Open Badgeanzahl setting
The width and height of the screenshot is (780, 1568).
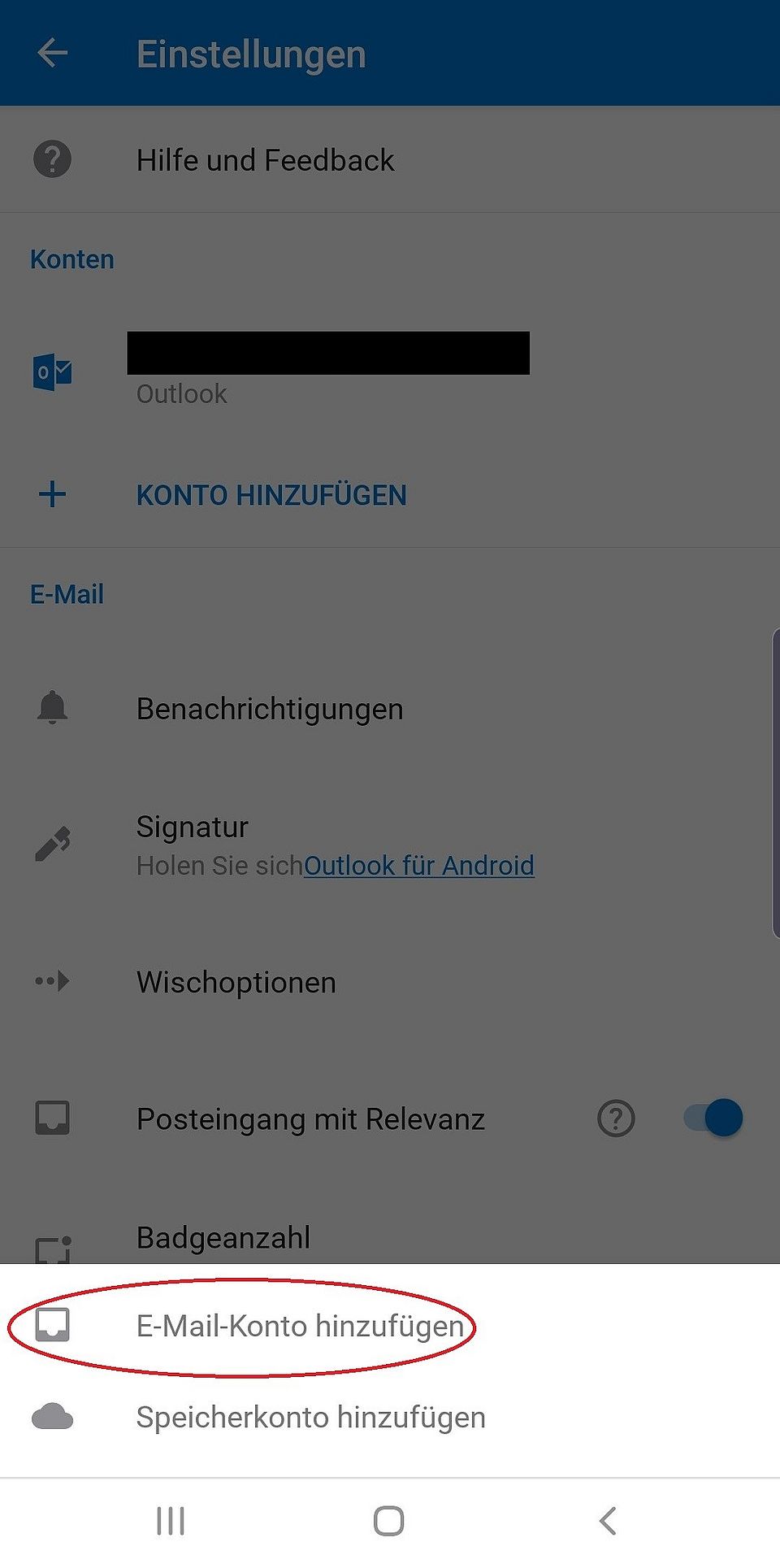pos(223,1238)
